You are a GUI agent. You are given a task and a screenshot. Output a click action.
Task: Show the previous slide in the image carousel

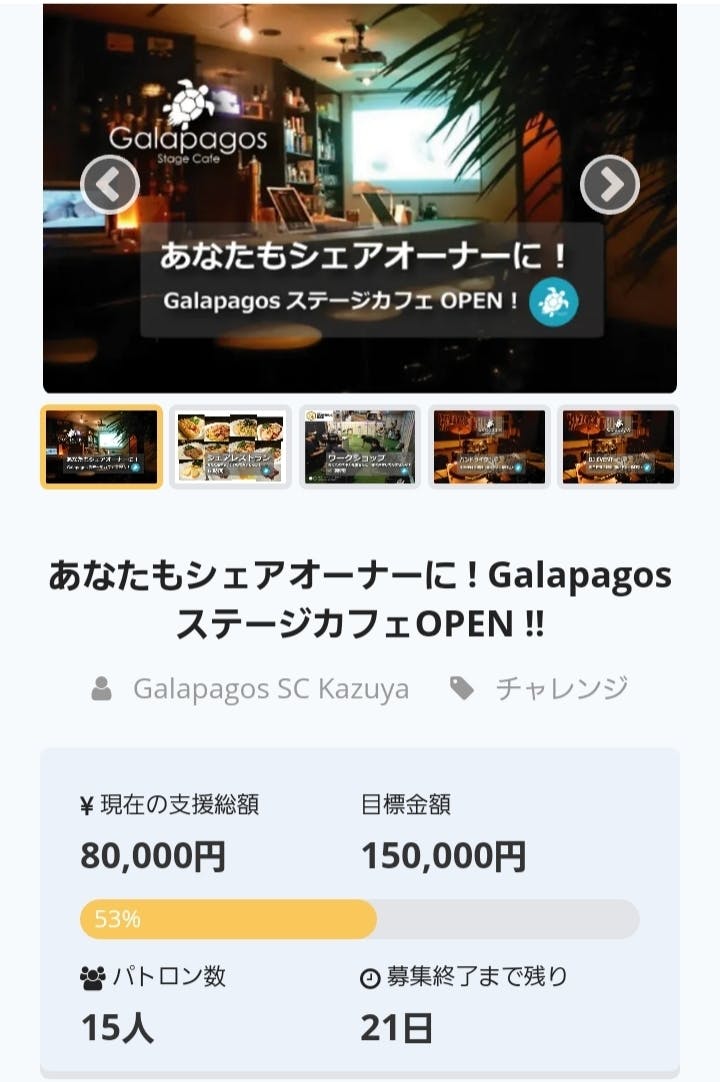tap(109, 184)
